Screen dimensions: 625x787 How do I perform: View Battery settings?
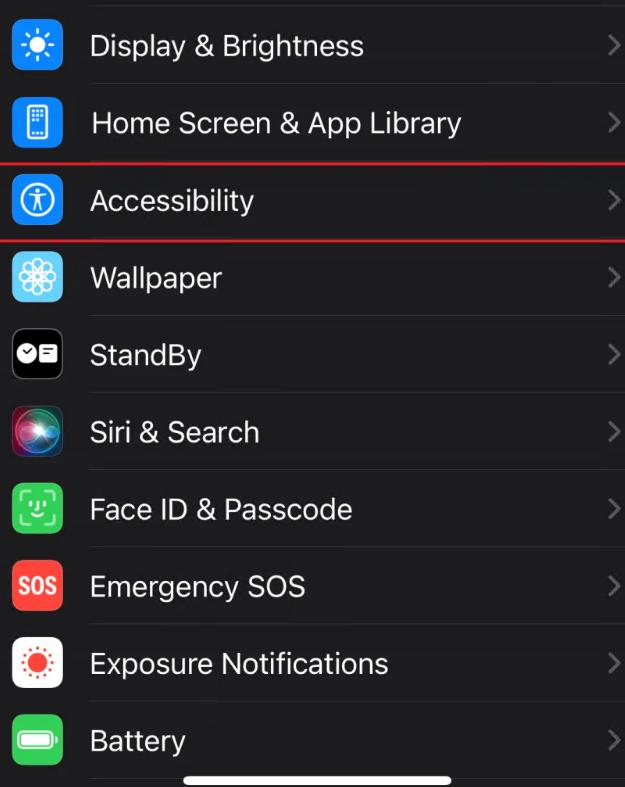[138, 741]
